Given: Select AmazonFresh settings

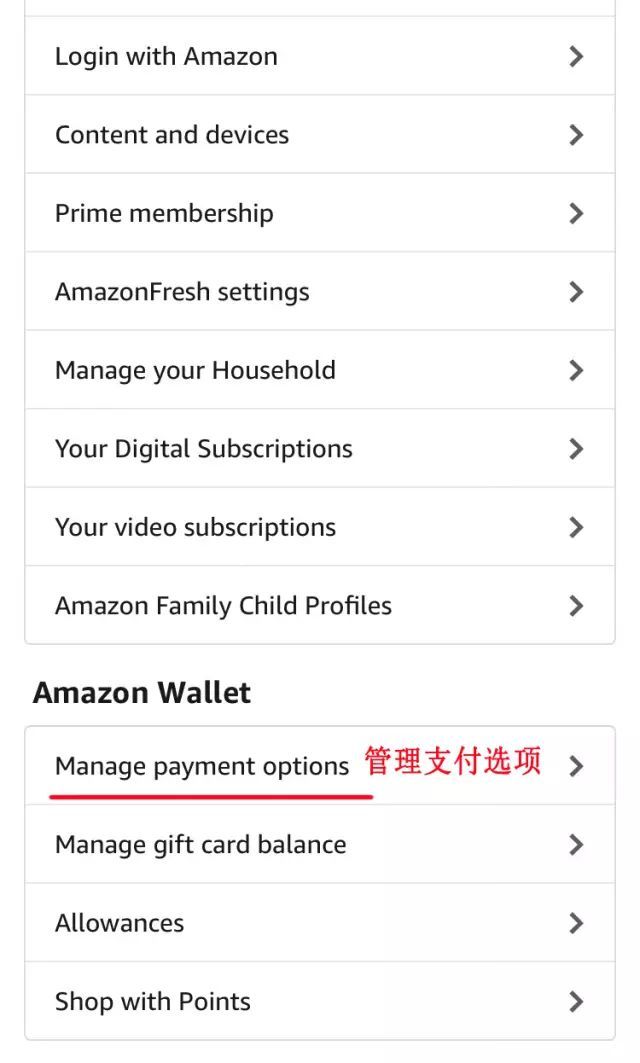Looking at the screenshot, I should click(x=320, y=292).
